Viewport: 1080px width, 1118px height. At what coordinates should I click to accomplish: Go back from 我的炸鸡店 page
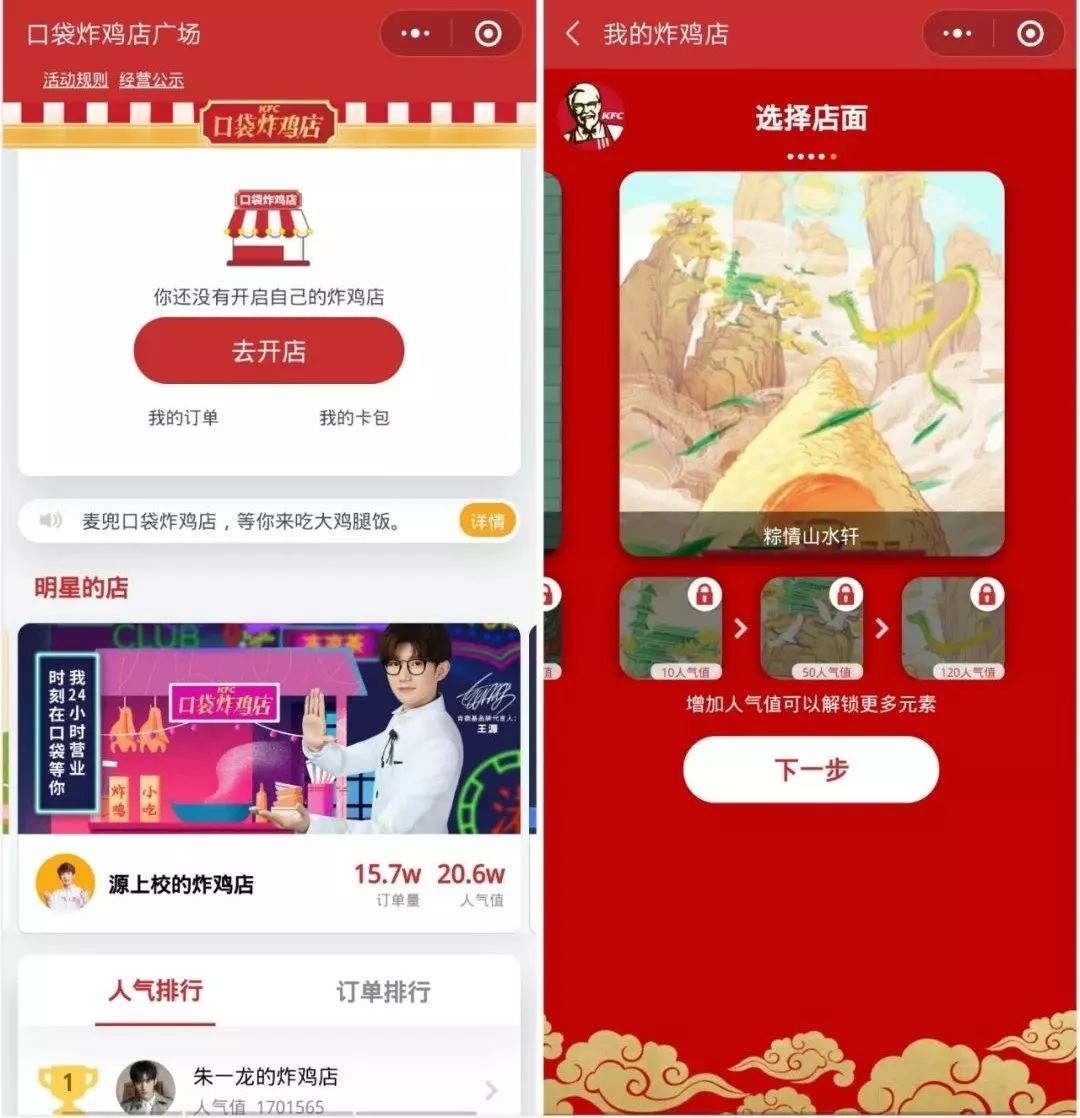point(573,34)
